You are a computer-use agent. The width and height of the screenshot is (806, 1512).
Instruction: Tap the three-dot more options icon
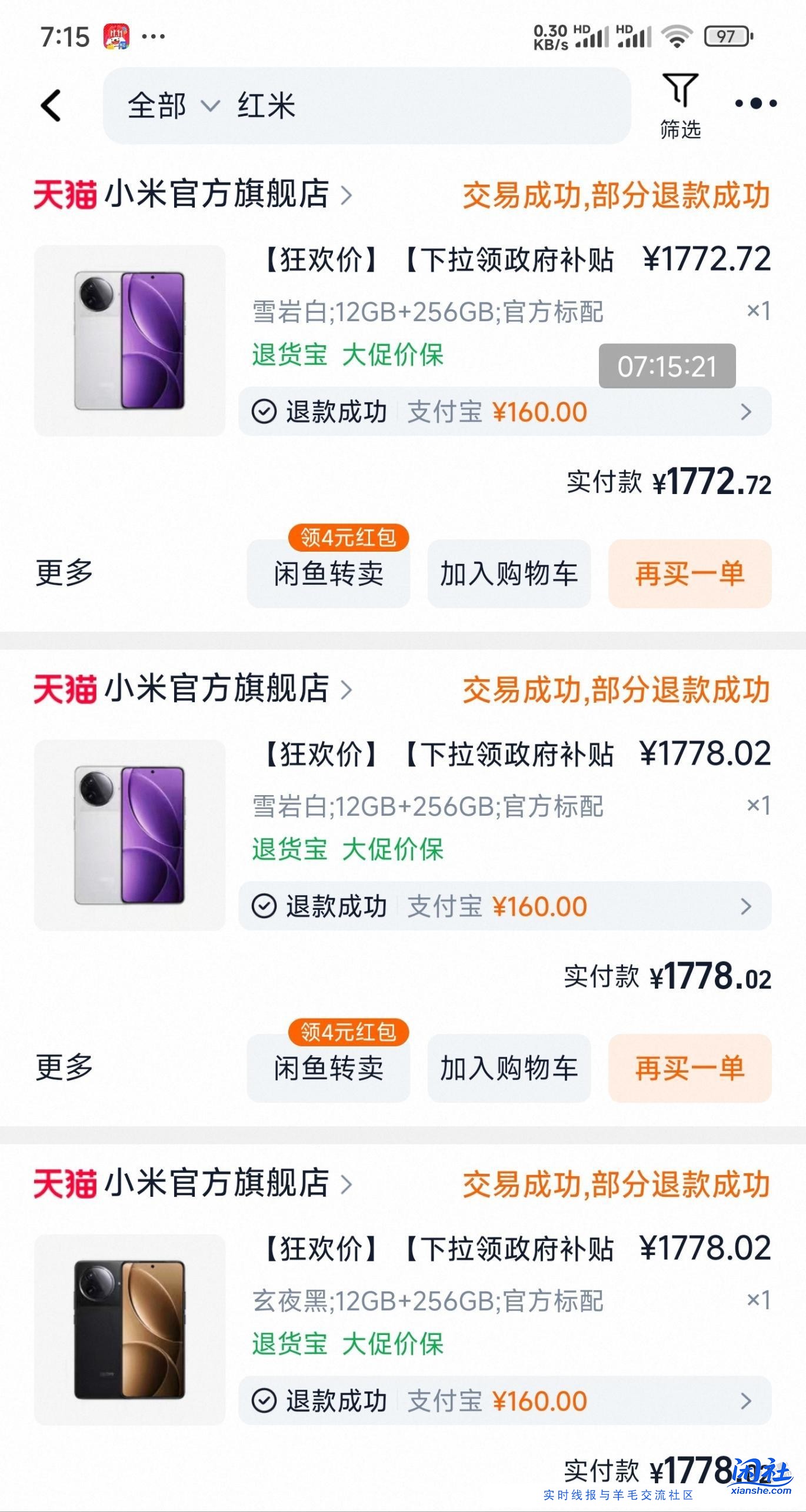[x=756, y=104]
